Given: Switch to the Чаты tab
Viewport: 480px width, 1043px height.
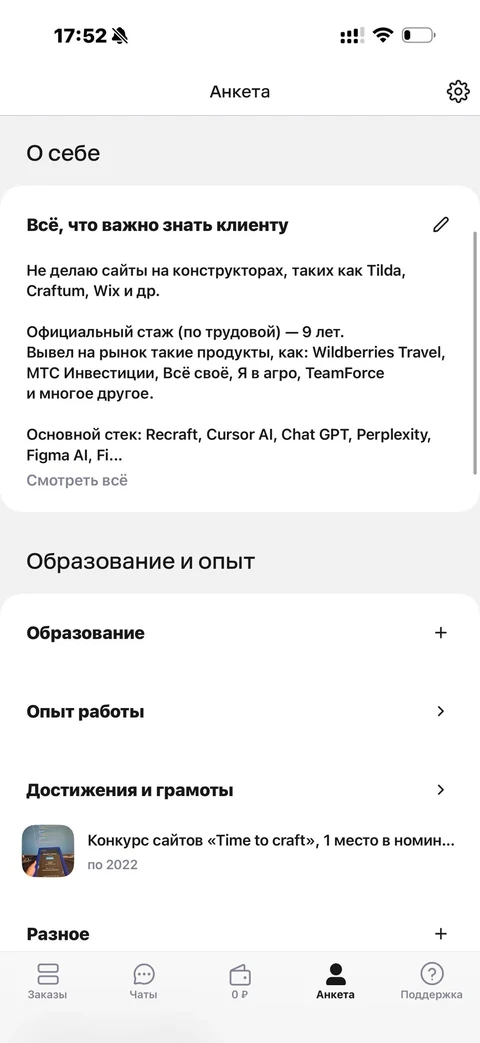Looking at the screenshot, I should pyautogui.click(x=144, y=980).
